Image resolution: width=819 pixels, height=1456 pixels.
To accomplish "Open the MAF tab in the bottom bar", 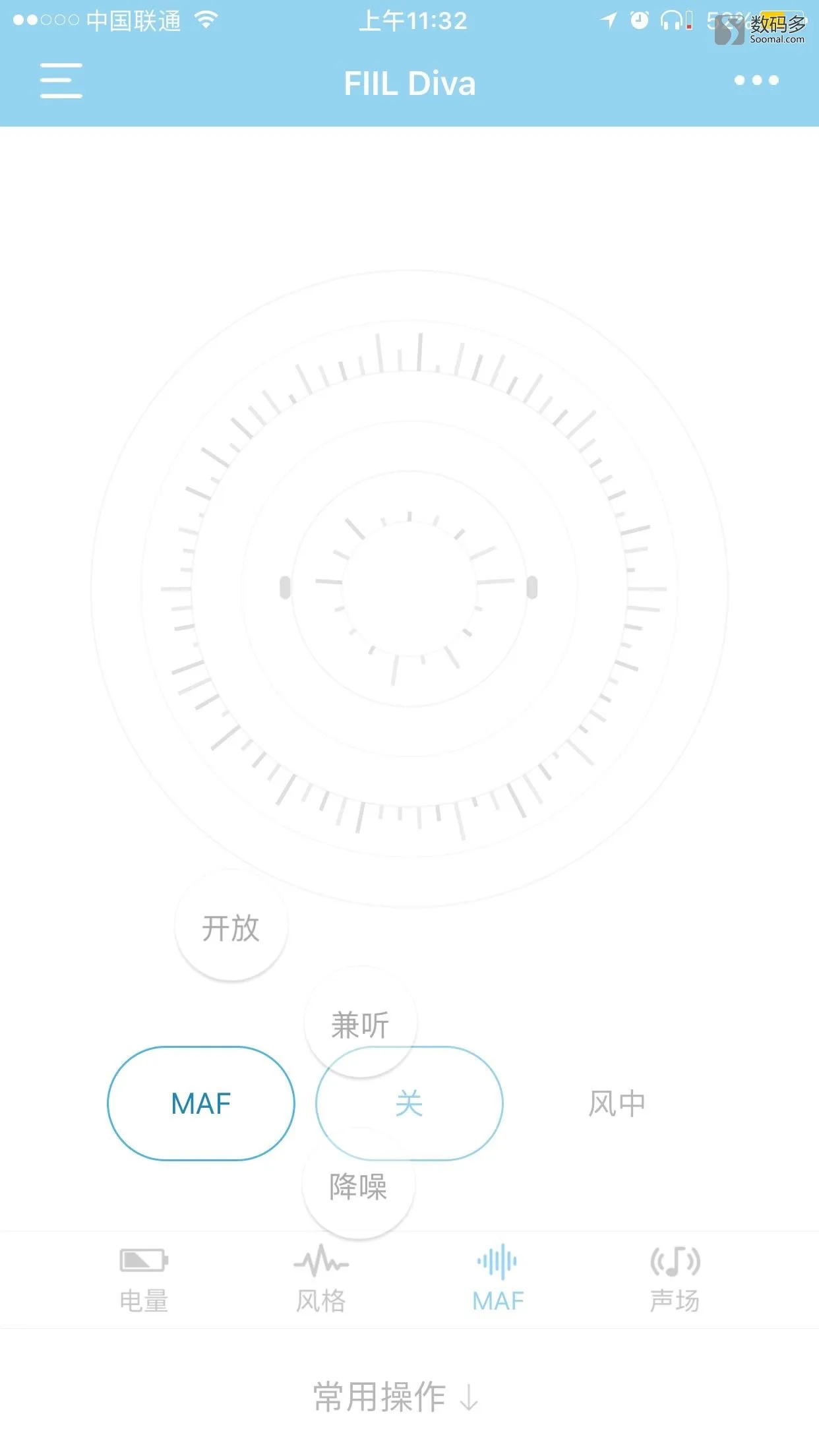I will (498, 1280).
